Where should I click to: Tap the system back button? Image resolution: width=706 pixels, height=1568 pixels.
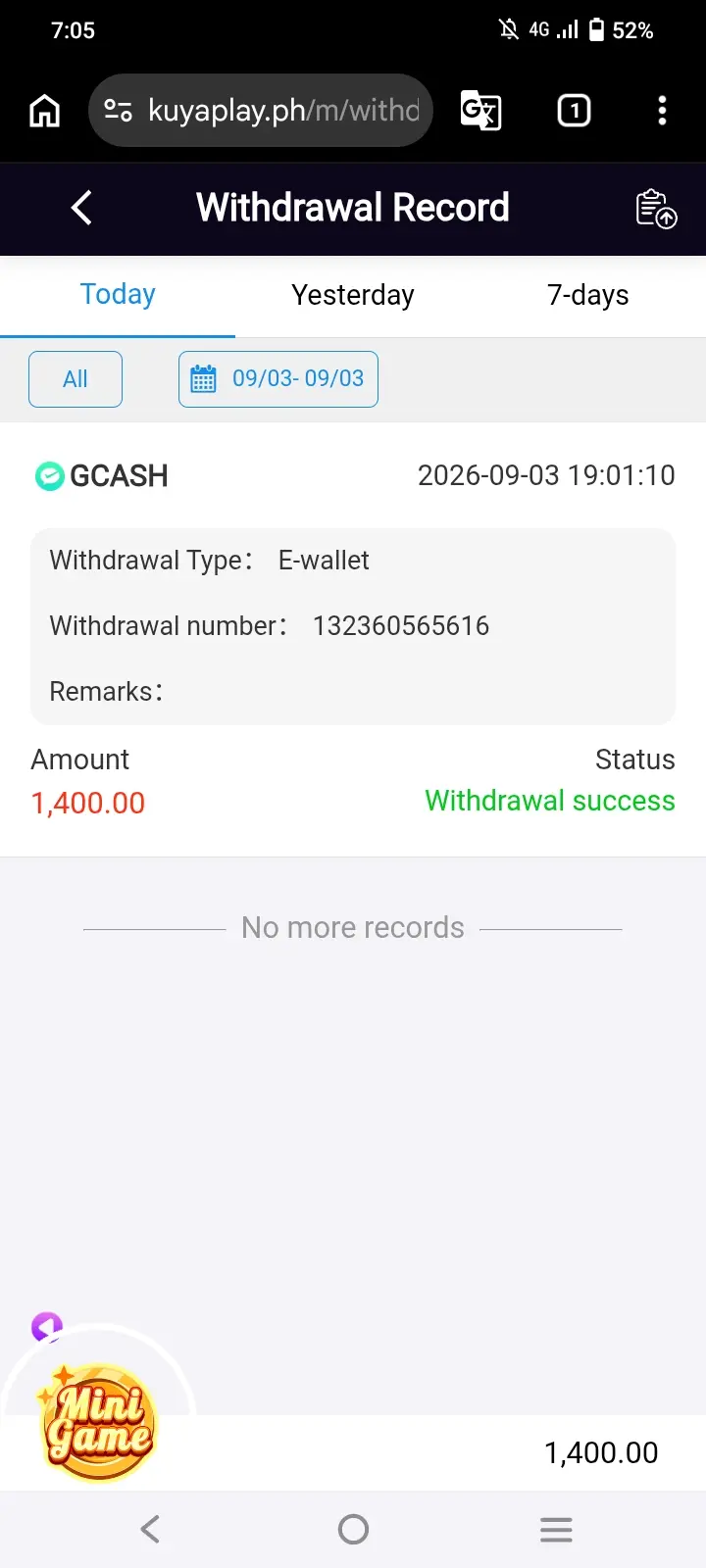[150, 1529]
